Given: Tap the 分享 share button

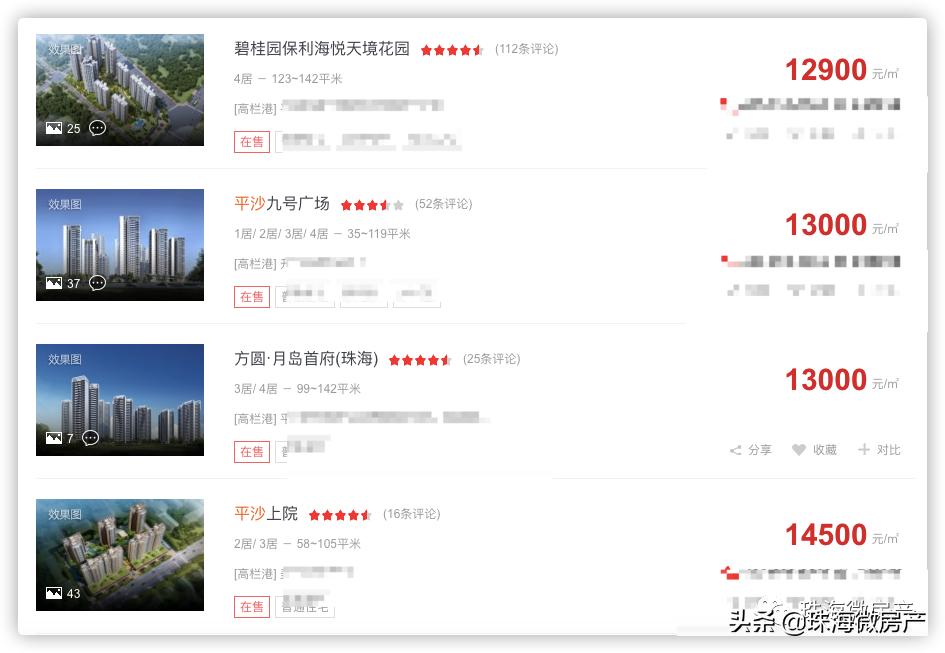Looking at the screenshot, I should [751, 450].
